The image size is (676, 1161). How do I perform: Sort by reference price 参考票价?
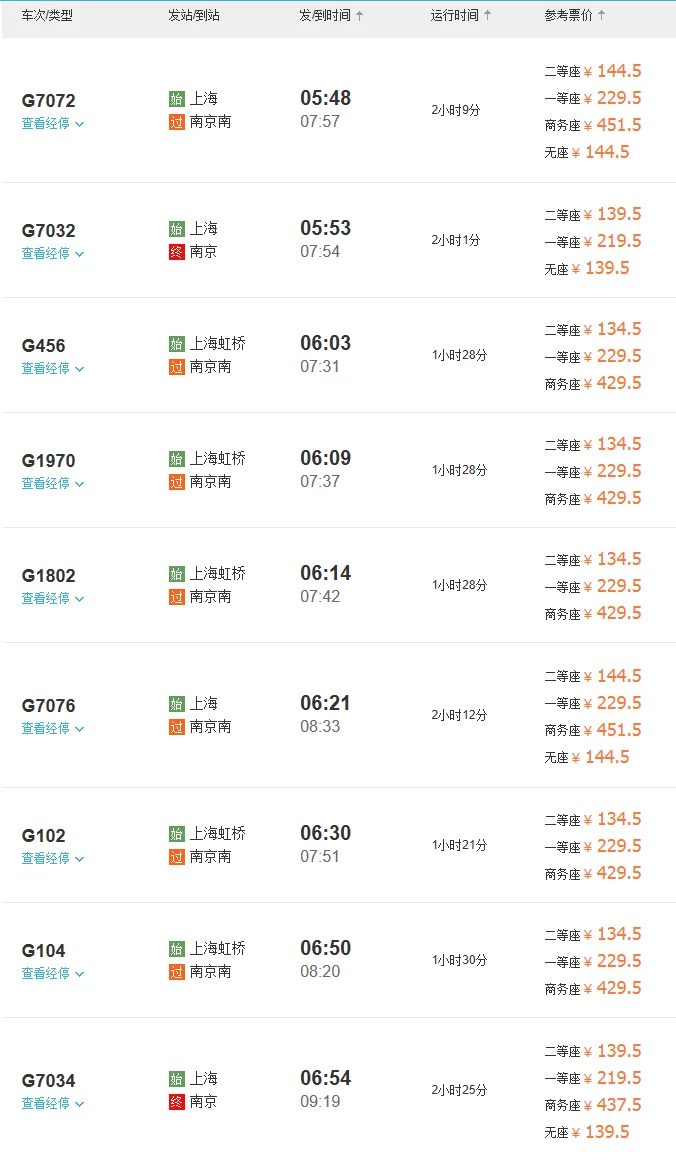coord(575,16)
